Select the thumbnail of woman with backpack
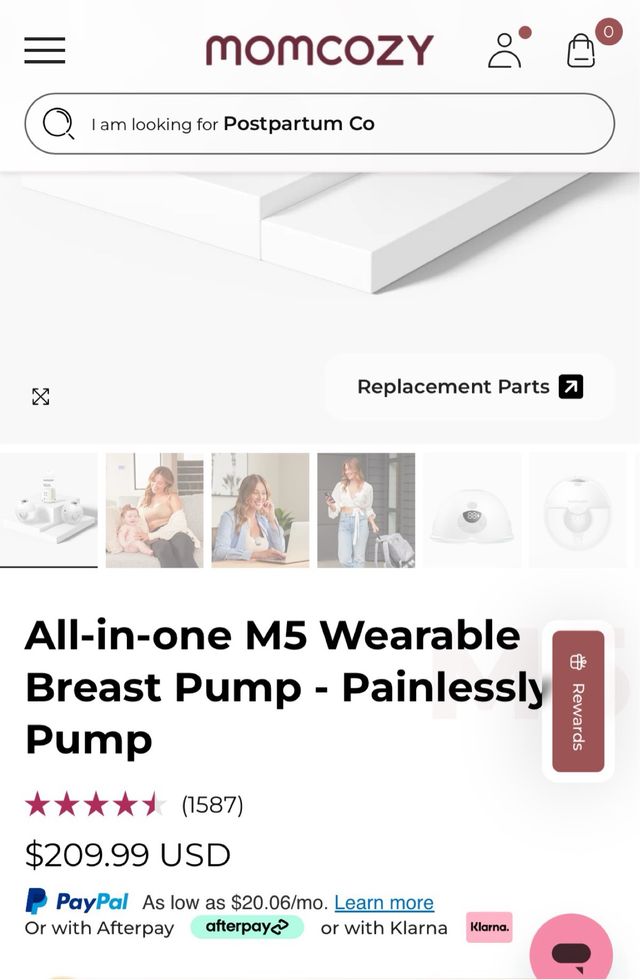Viewport: 640px width, 980px height. (x=366, y=510)
